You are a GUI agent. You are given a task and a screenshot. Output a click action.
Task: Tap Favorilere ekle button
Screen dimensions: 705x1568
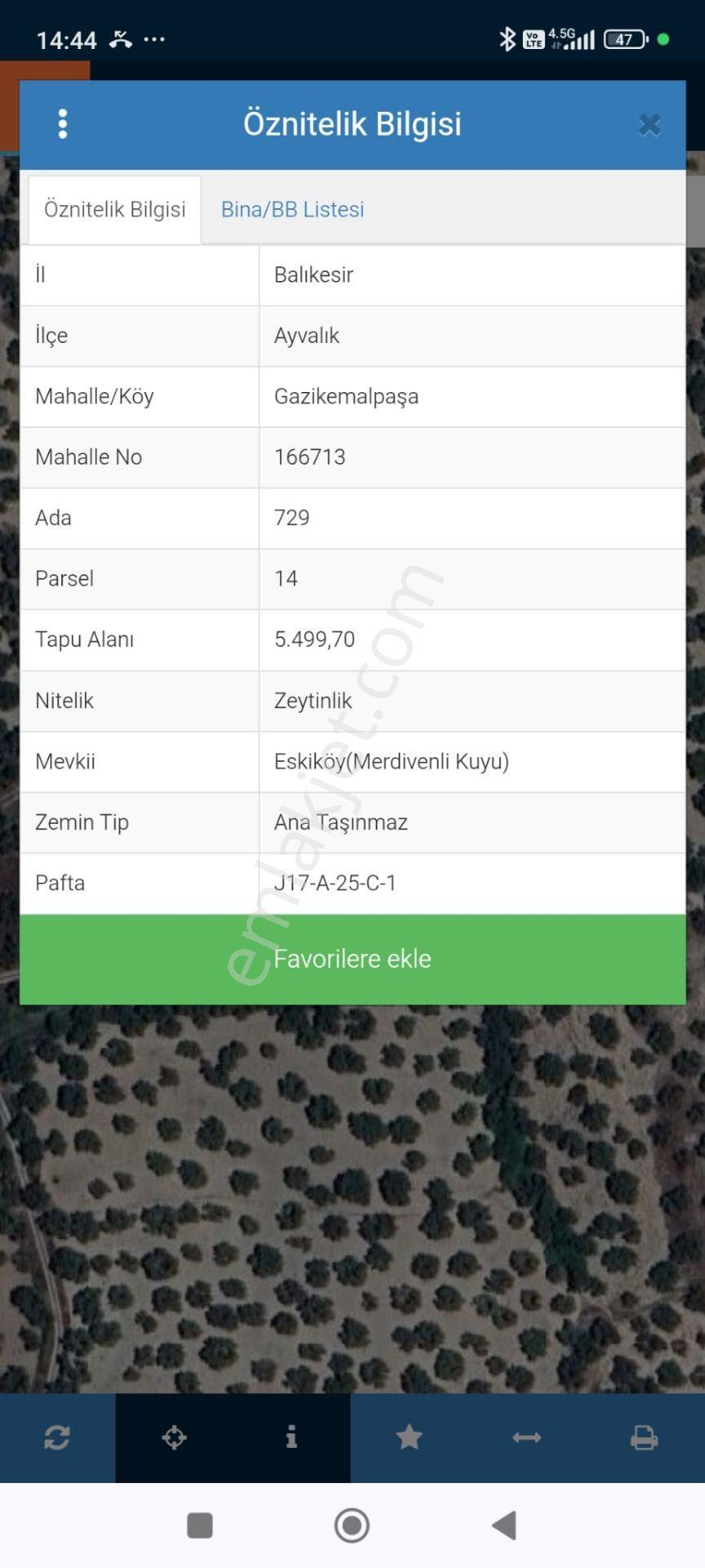click(352, 959)
